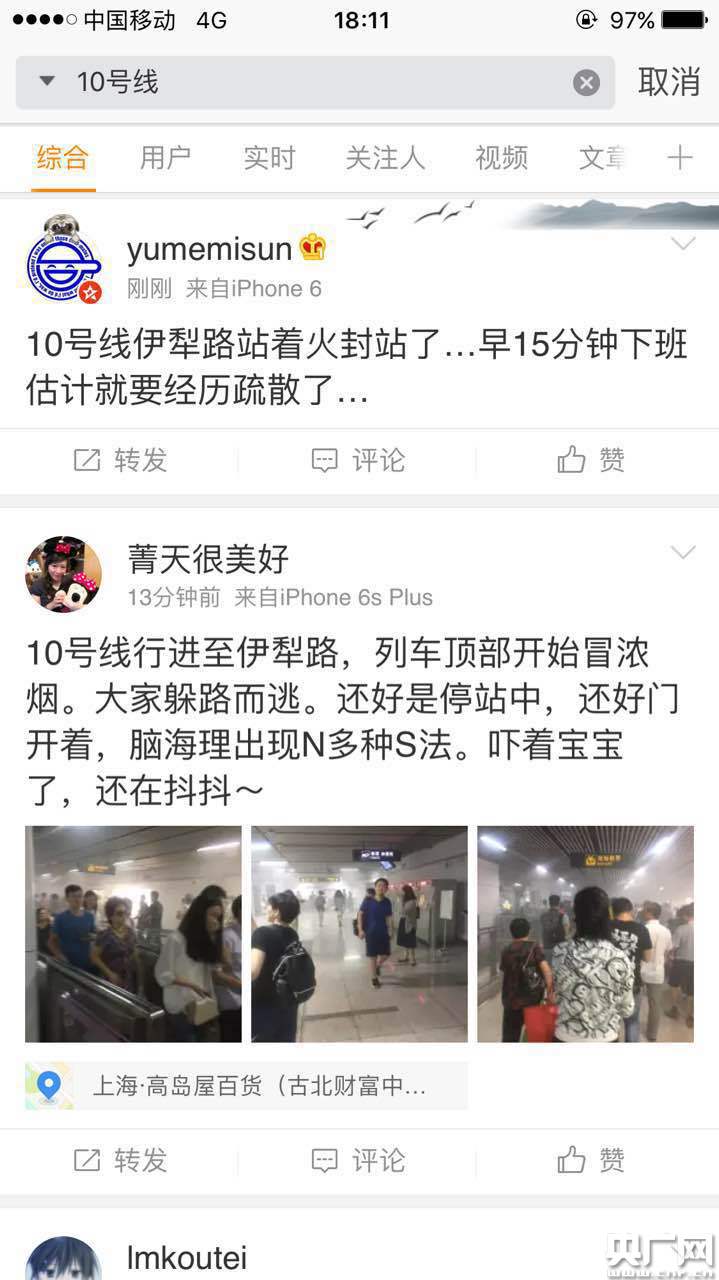
Task: Like yumemisun's post
Action: (591, 460)
